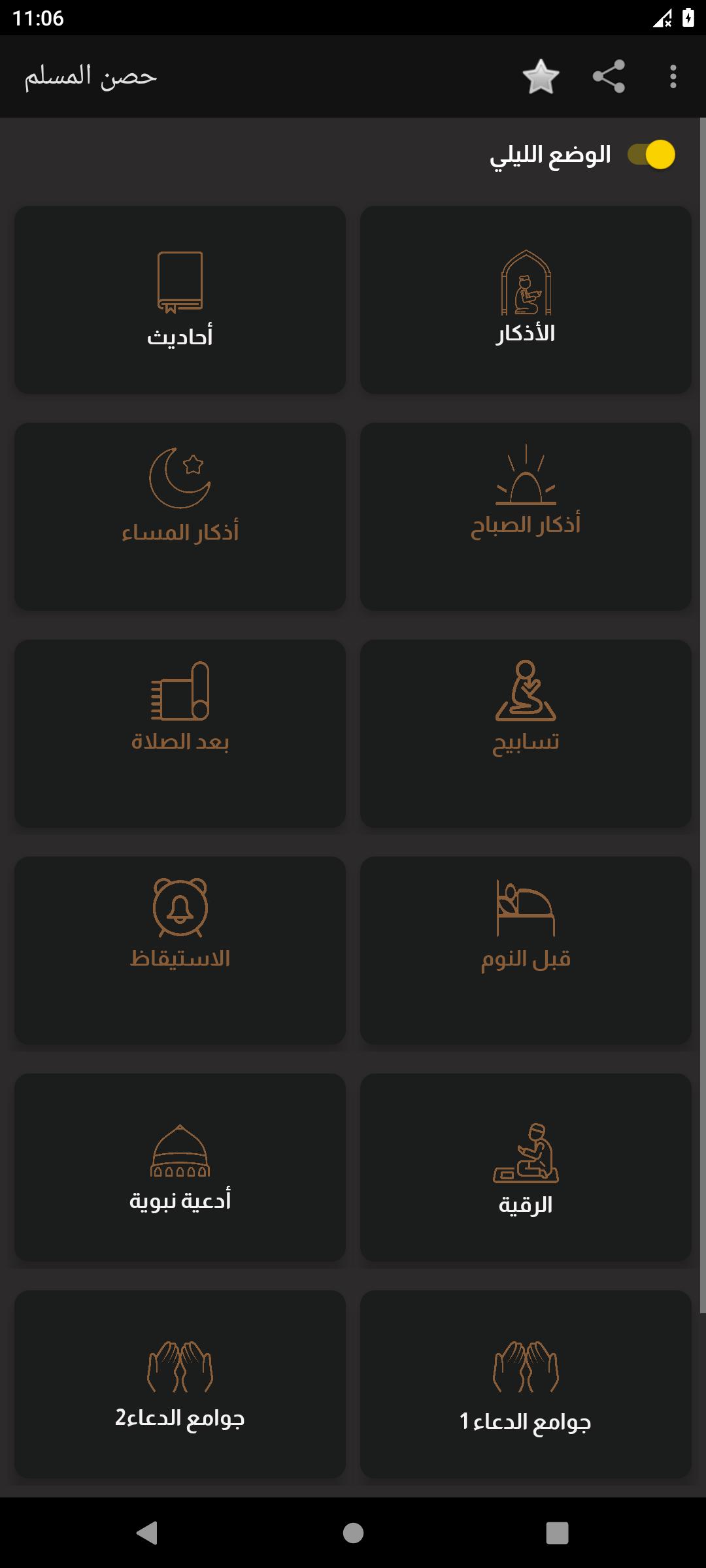Image resolution: width=706 pixels, height=1568 pixels.
Task: Open أذكار المساء card
Action: point(180,516)
